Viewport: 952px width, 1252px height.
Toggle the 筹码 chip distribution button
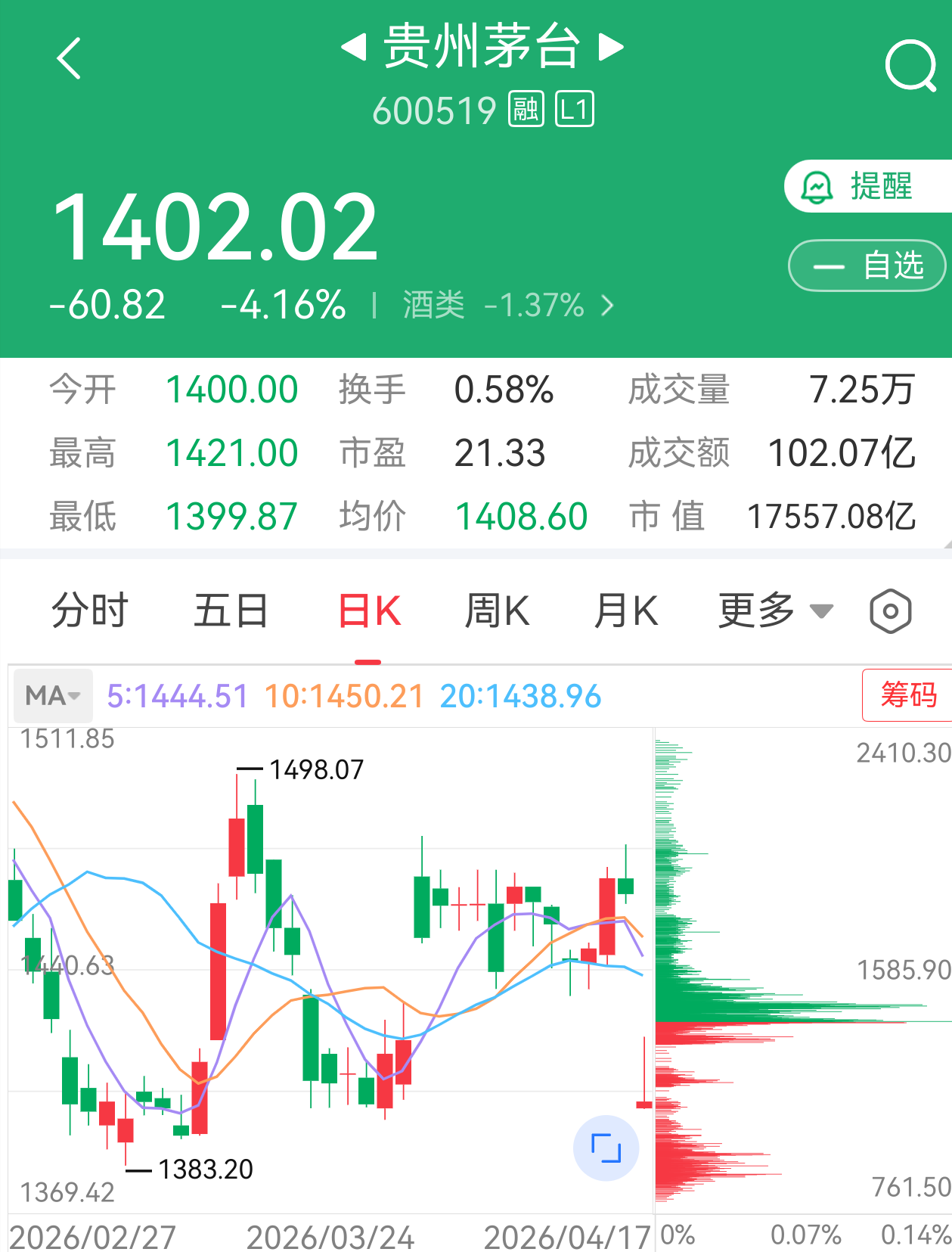coord(907,694)
